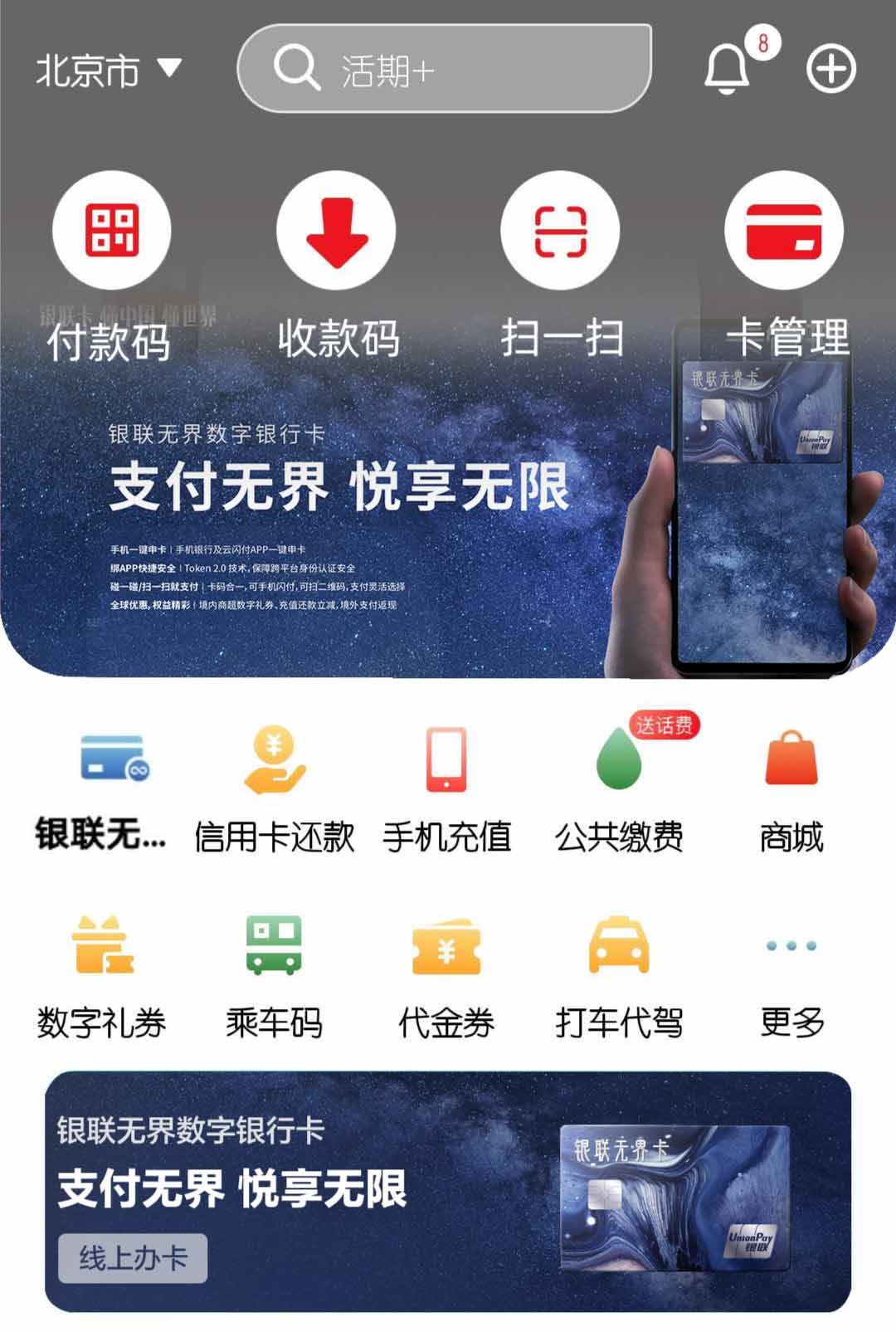
Task: Tap the plus add icon
Action: click(830, 69)
